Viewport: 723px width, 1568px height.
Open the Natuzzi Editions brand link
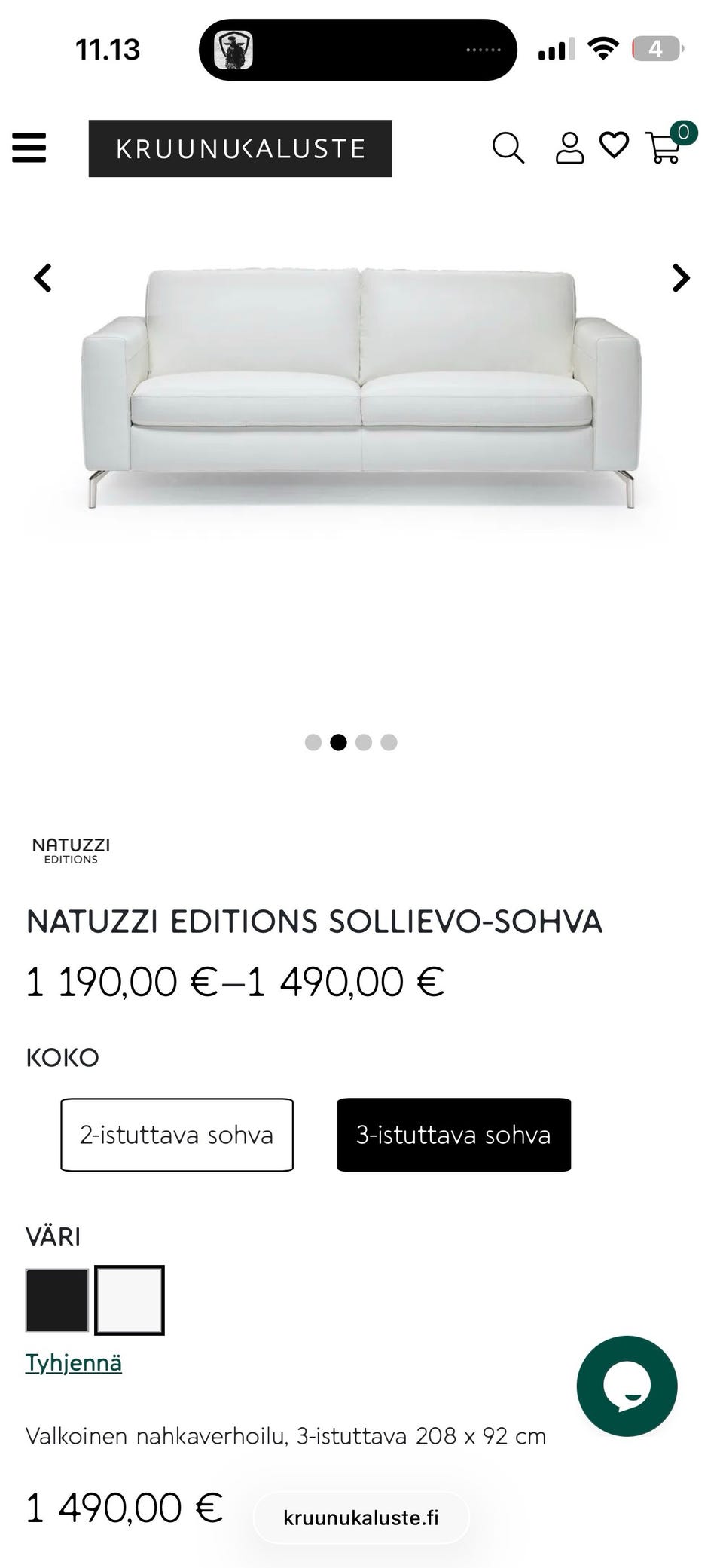(71, 850)
